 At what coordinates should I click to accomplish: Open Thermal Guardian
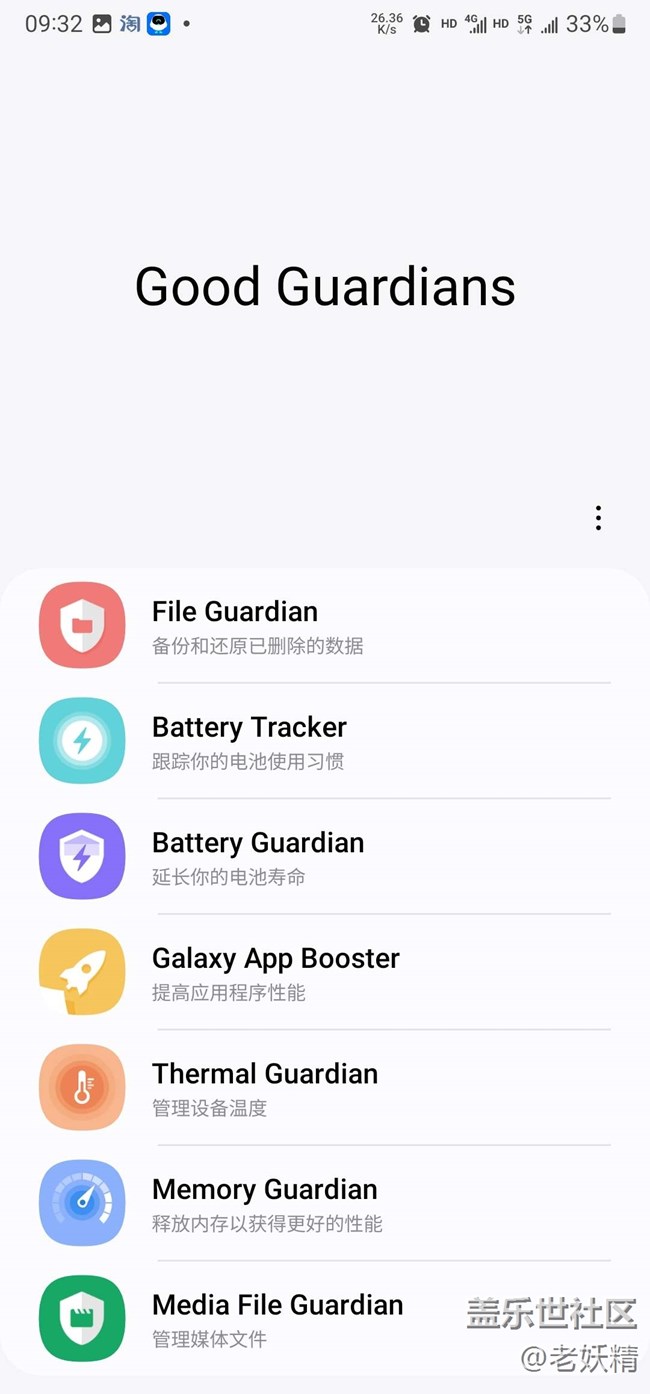325,1087
